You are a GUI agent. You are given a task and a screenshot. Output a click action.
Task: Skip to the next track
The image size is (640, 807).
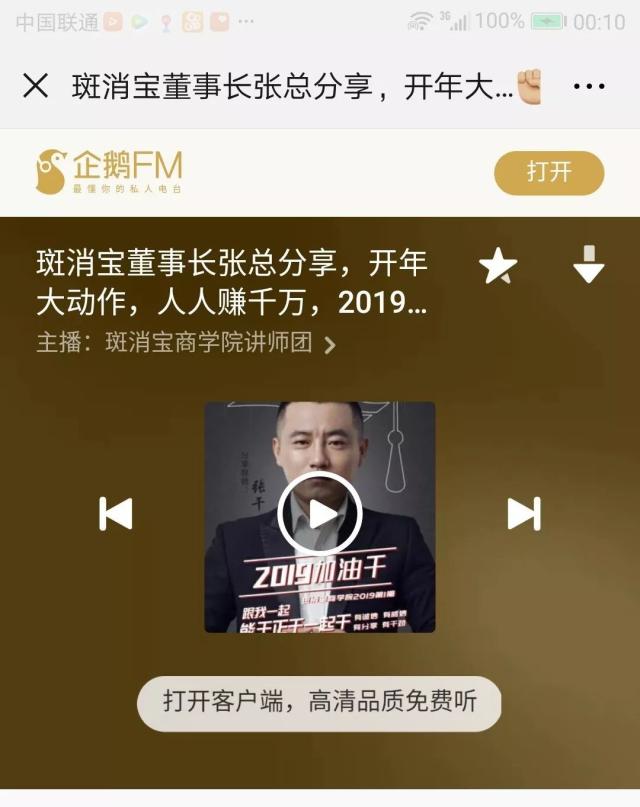pos(523,513)
